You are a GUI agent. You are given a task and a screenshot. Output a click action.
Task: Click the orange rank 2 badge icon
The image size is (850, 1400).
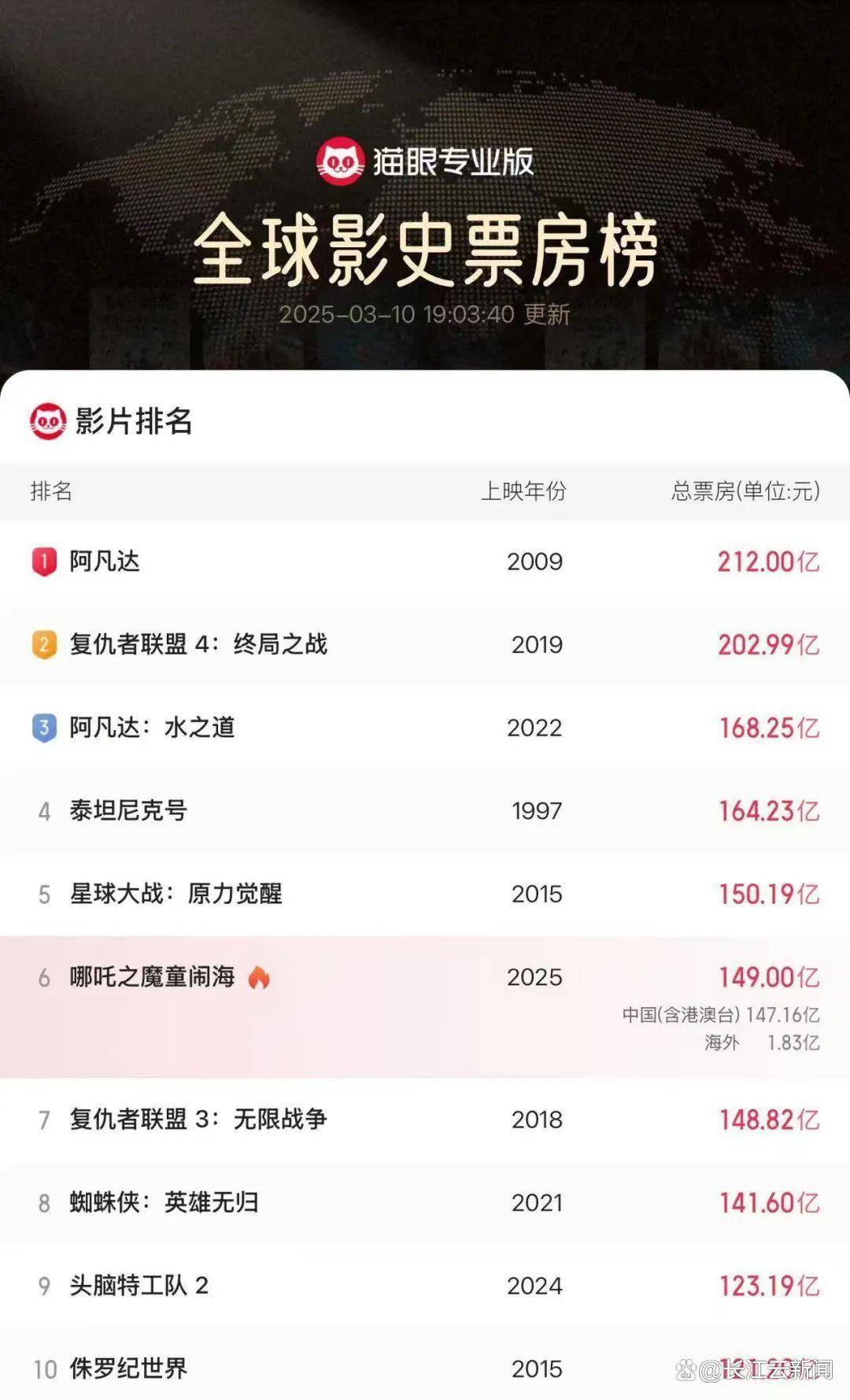point(43,644)
